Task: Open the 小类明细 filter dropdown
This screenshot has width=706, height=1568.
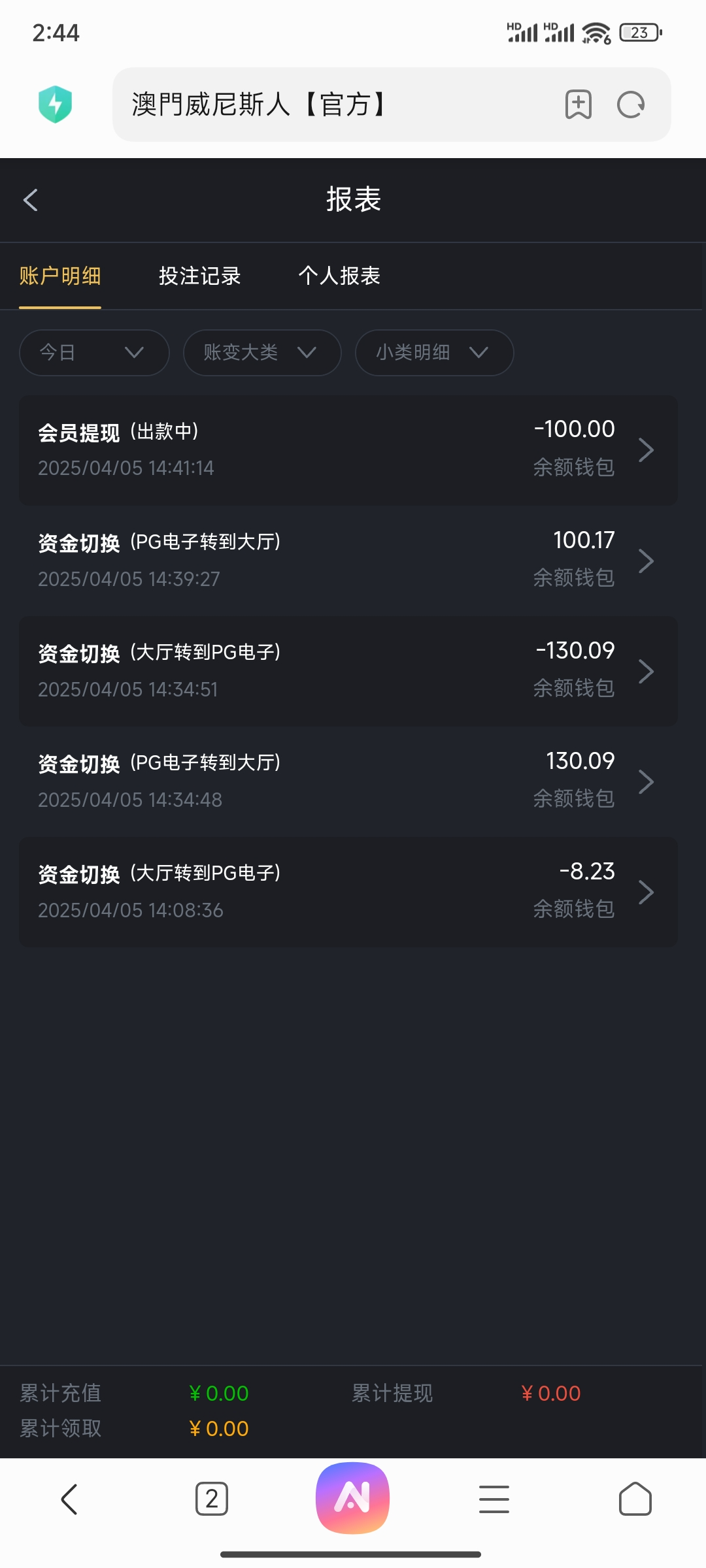Action: pyautogui.click(x=434, y=353)
